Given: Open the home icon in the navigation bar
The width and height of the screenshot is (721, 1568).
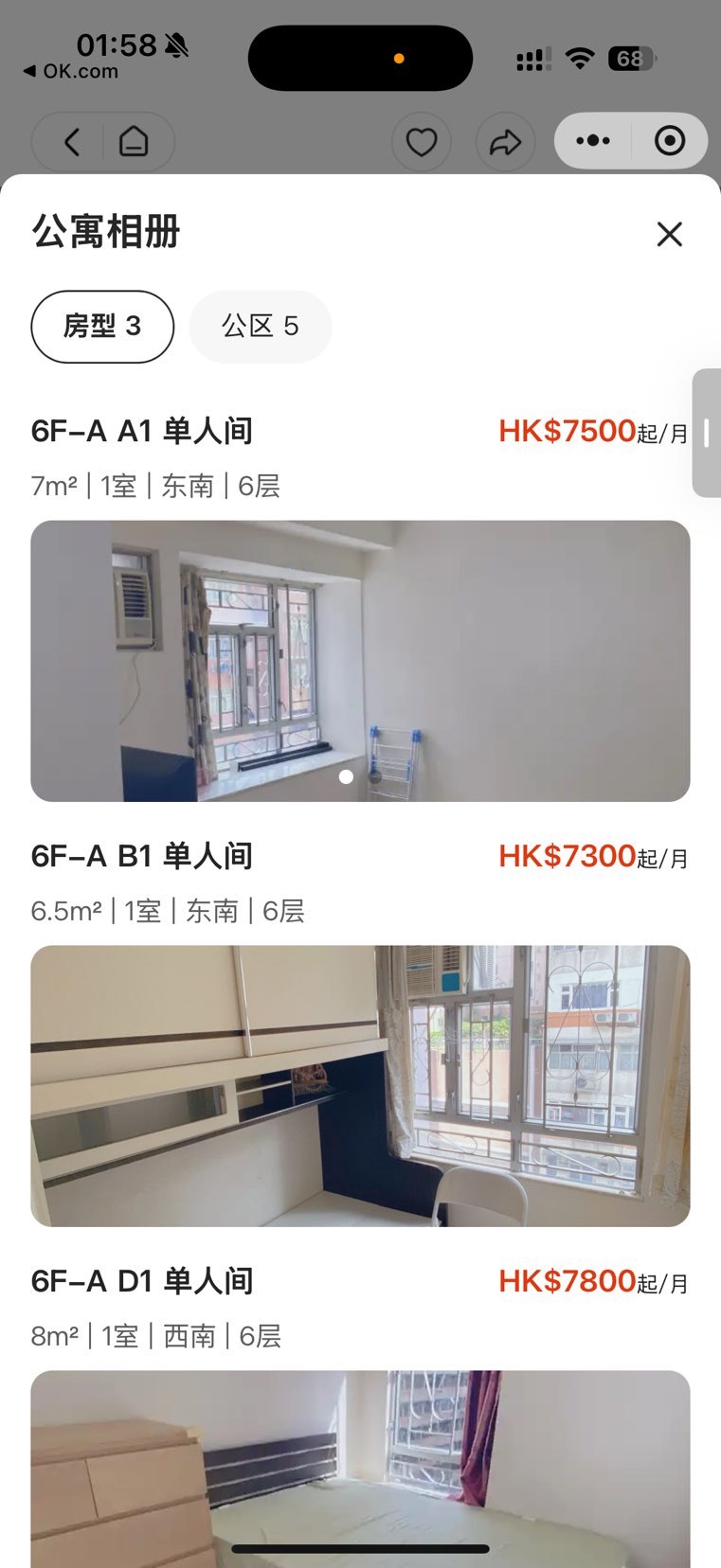Looking at the screenshot, I should (134, 141).
